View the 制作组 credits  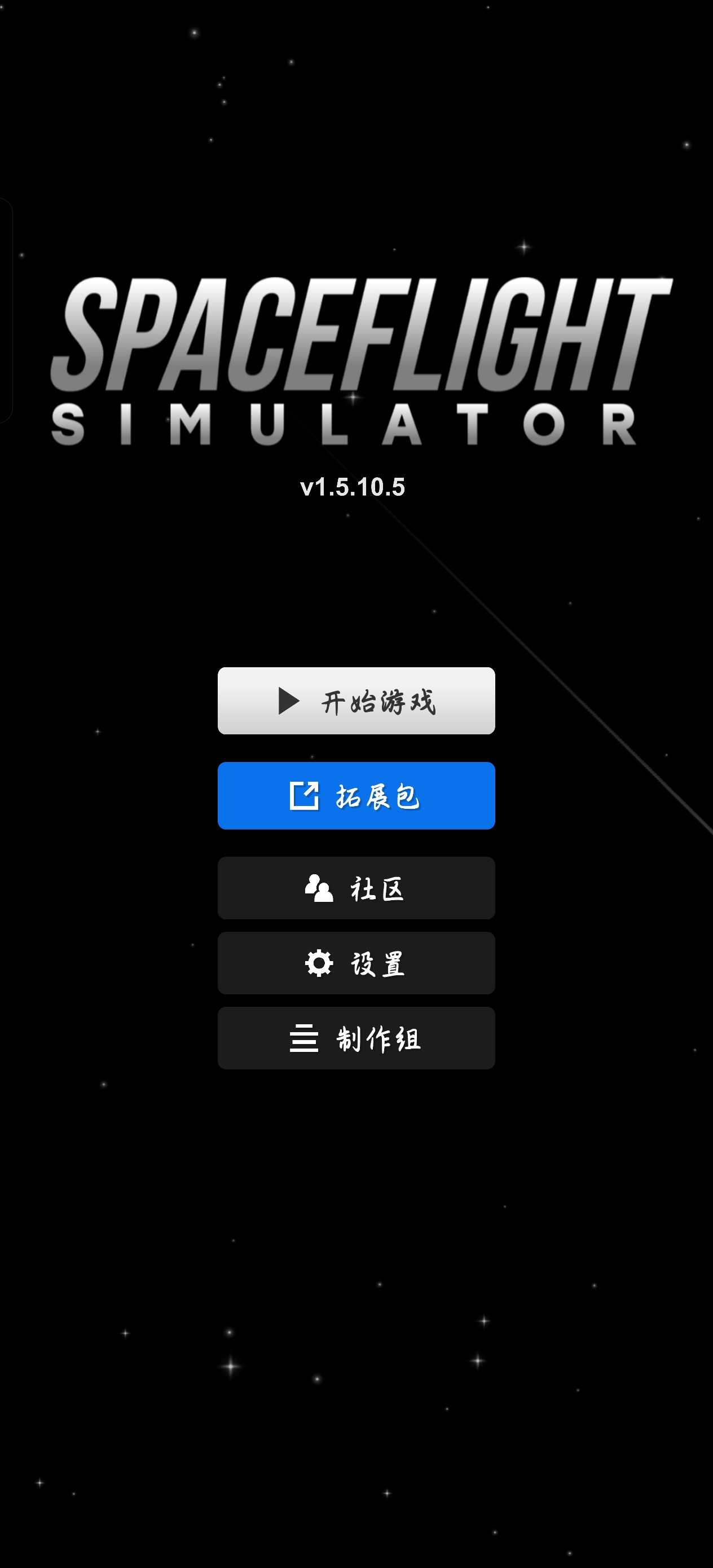pos(356,1038)
